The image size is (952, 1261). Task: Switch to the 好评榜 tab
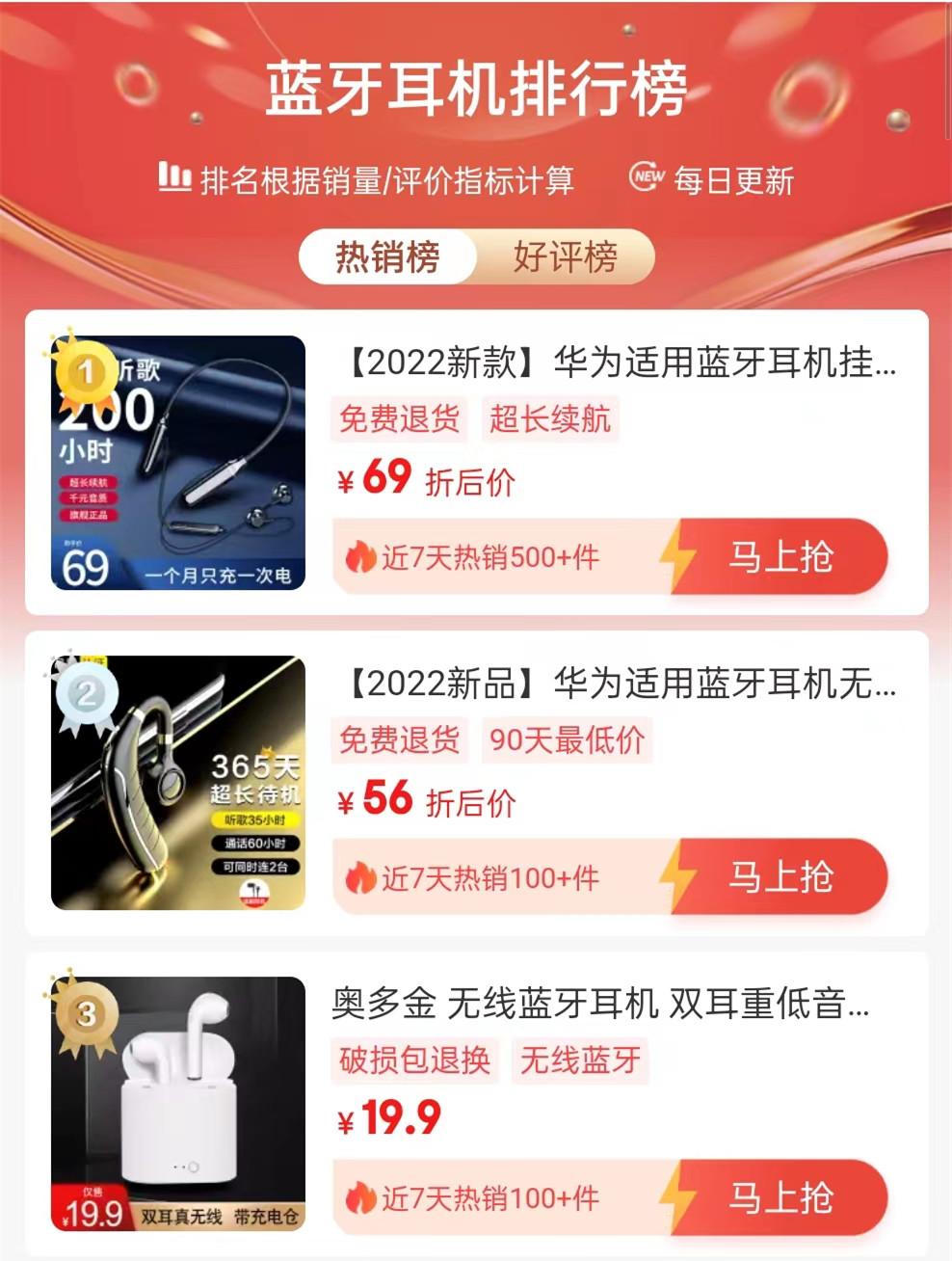(x=566, y=256)
